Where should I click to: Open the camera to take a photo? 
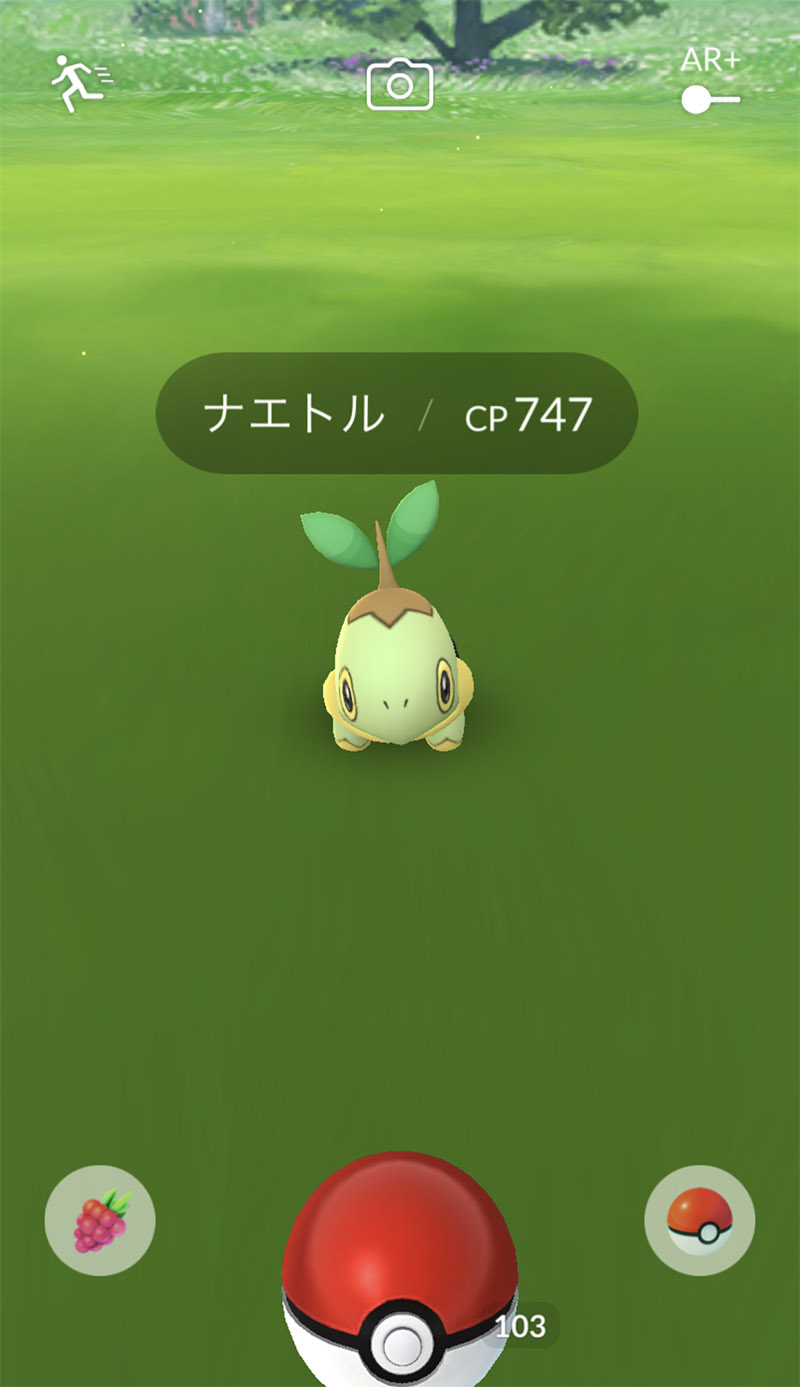pos(400,85)
